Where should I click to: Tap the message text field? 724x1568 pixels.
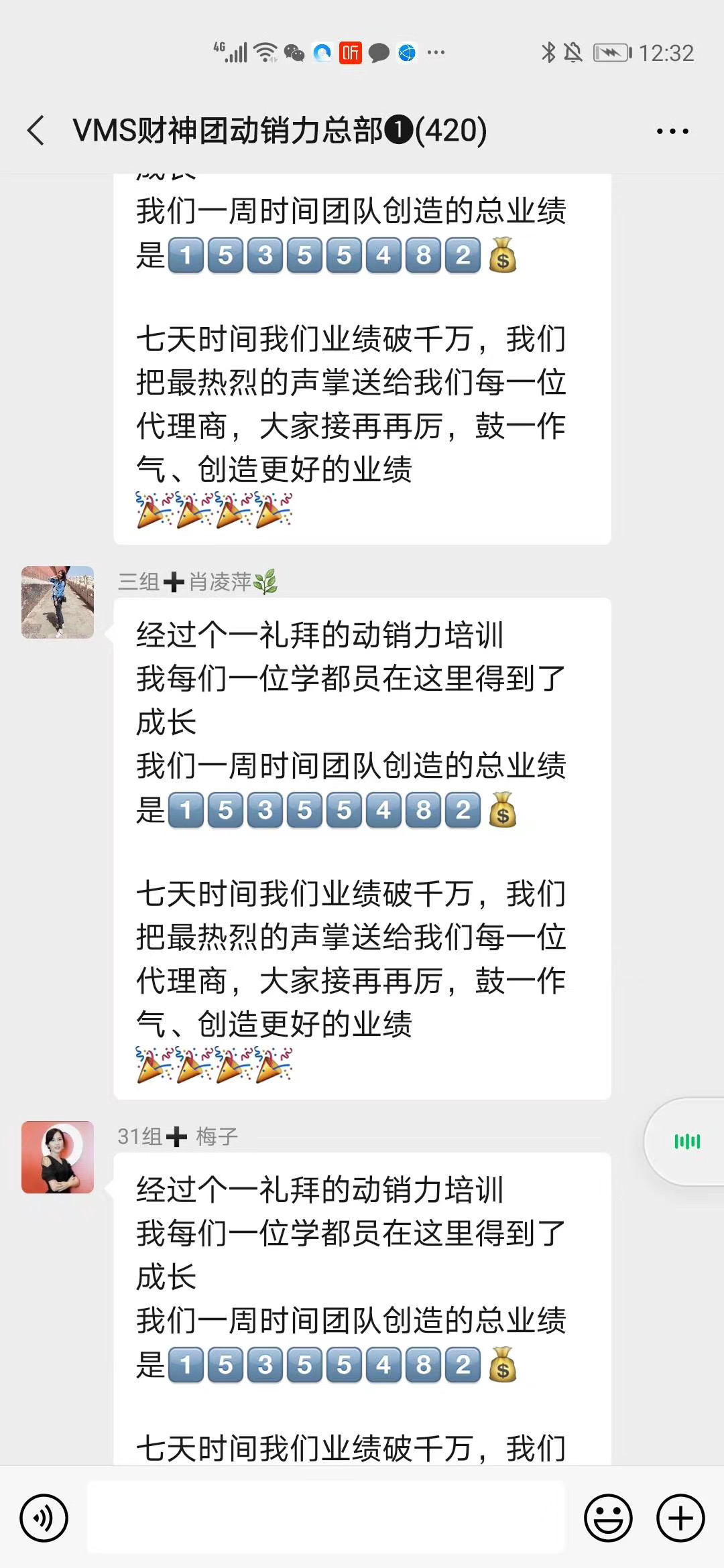click(x=326, y=1518)
